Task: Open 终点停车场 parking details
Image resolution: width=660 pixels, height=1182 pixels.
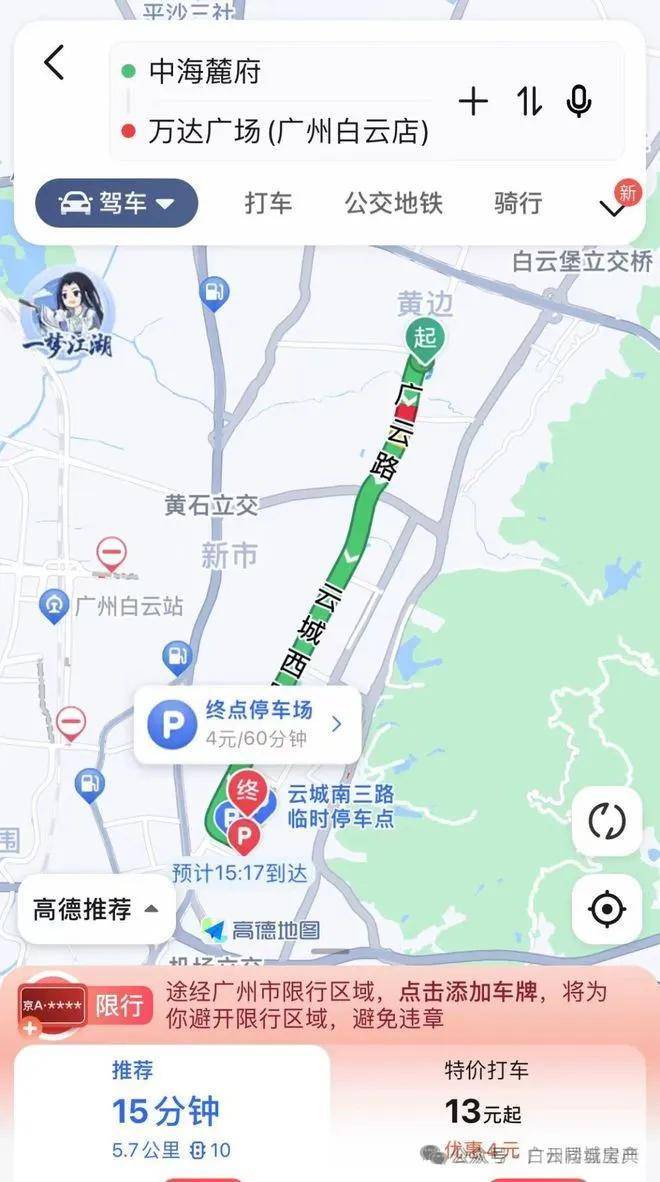Action: point(247,724)
